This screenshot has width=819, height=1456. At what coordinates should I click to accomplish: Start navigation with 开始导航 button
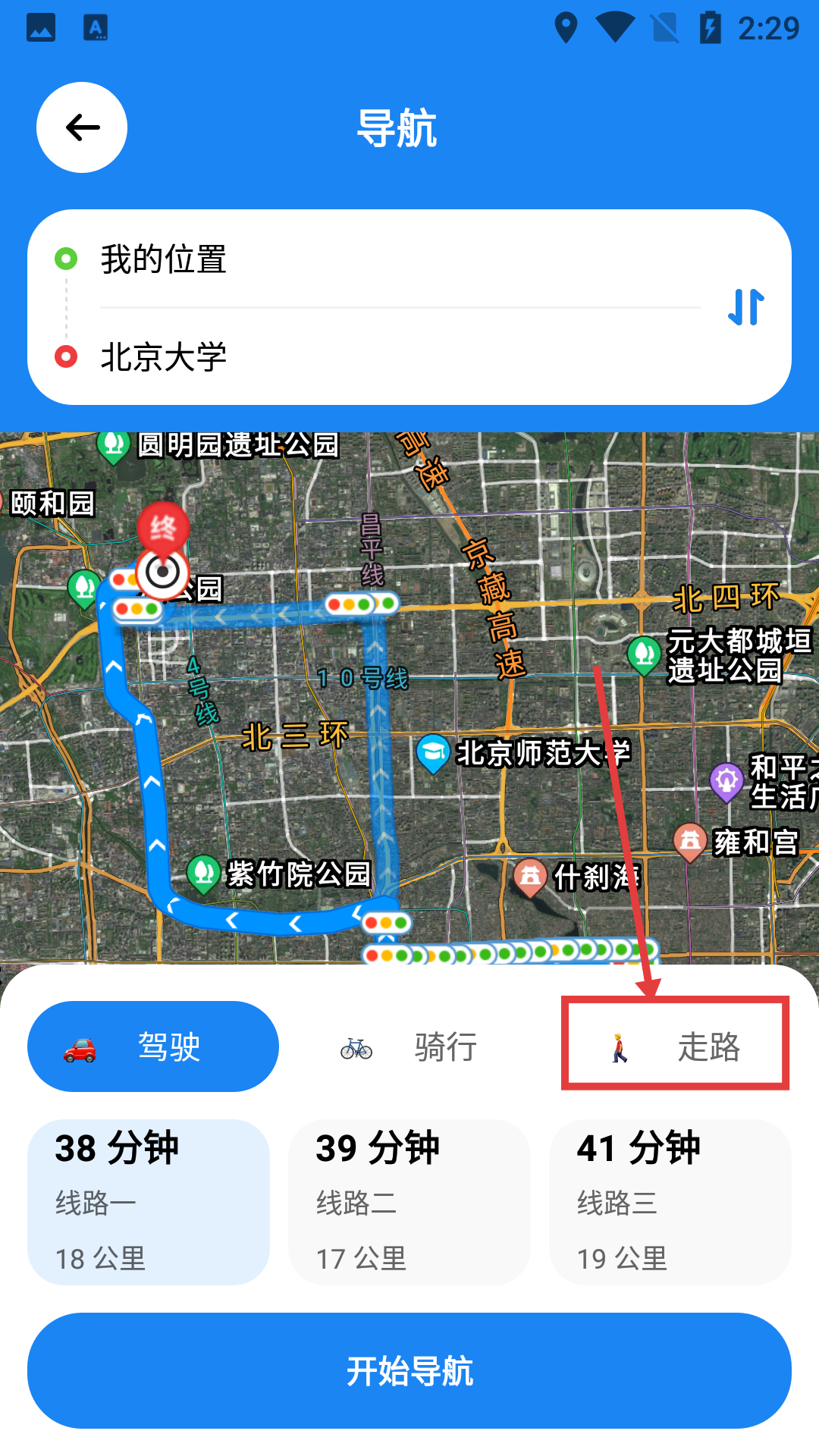pyautogui.click(x=409, y=1371)
